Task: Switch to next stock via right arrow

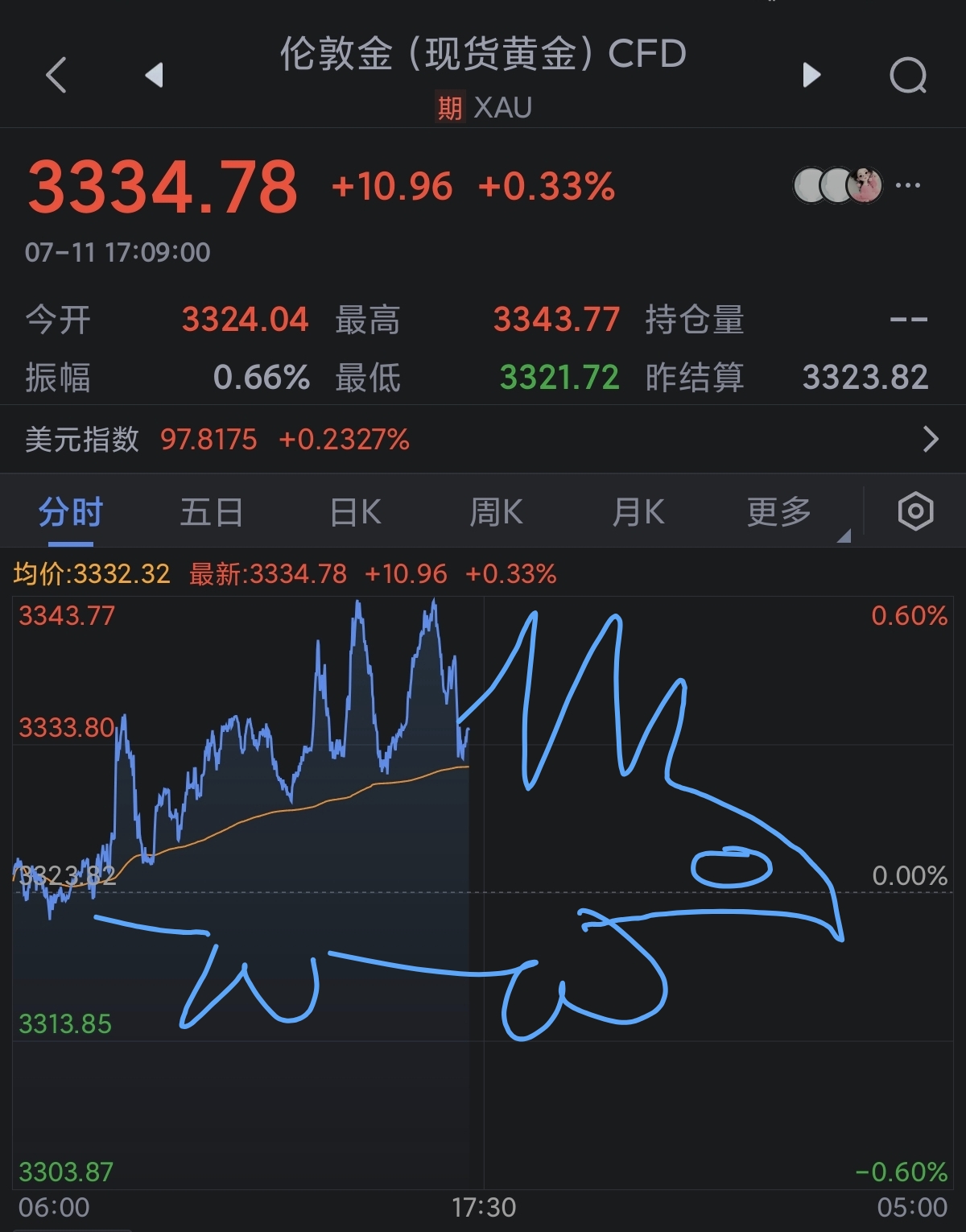Action: tap(811, 76)
